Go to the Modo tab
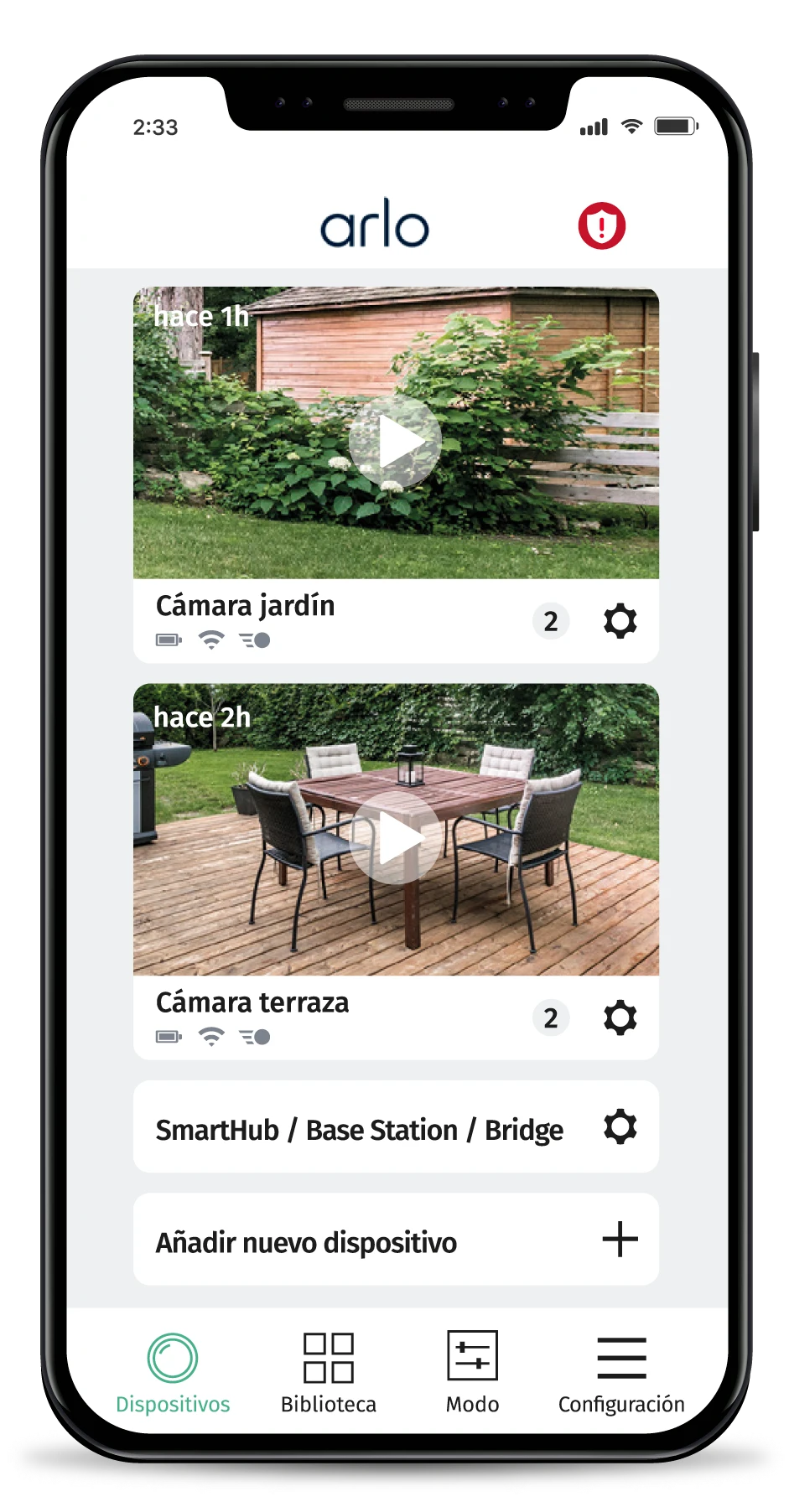The image size is (789, 1512). tap(472, 1373)
